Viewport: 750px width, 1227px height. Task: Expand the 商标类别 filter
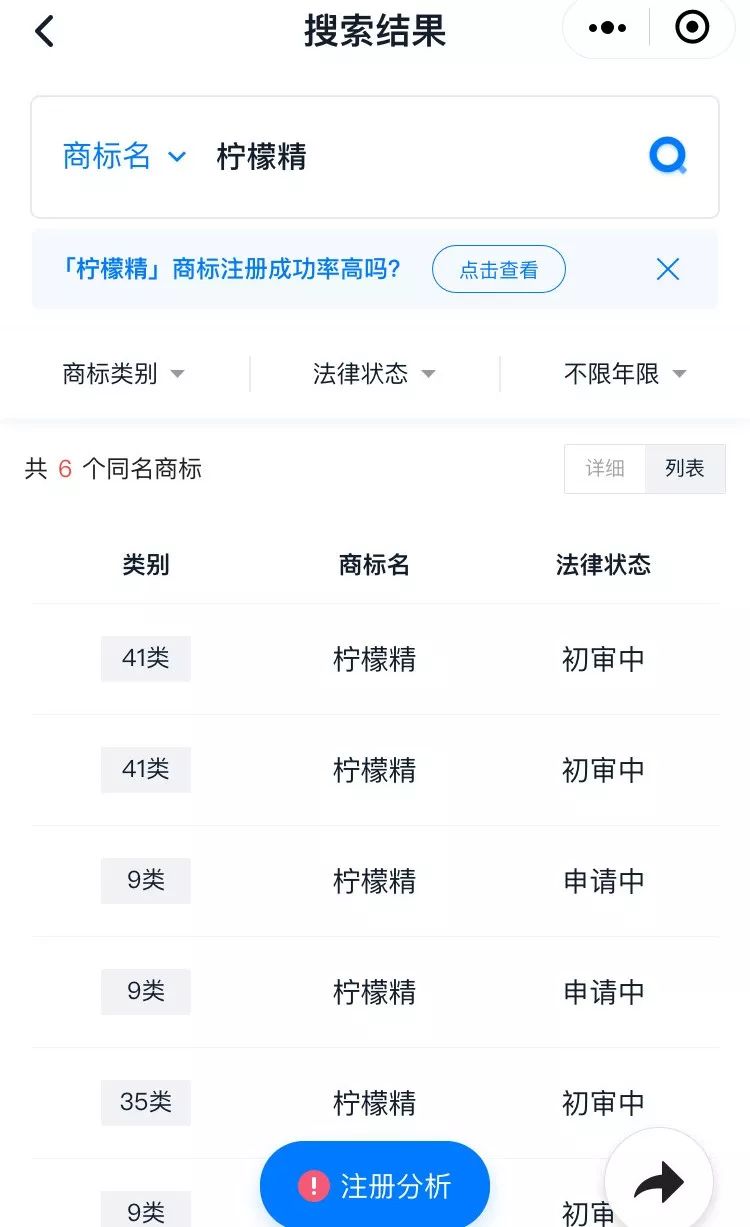tap(123, 374)
